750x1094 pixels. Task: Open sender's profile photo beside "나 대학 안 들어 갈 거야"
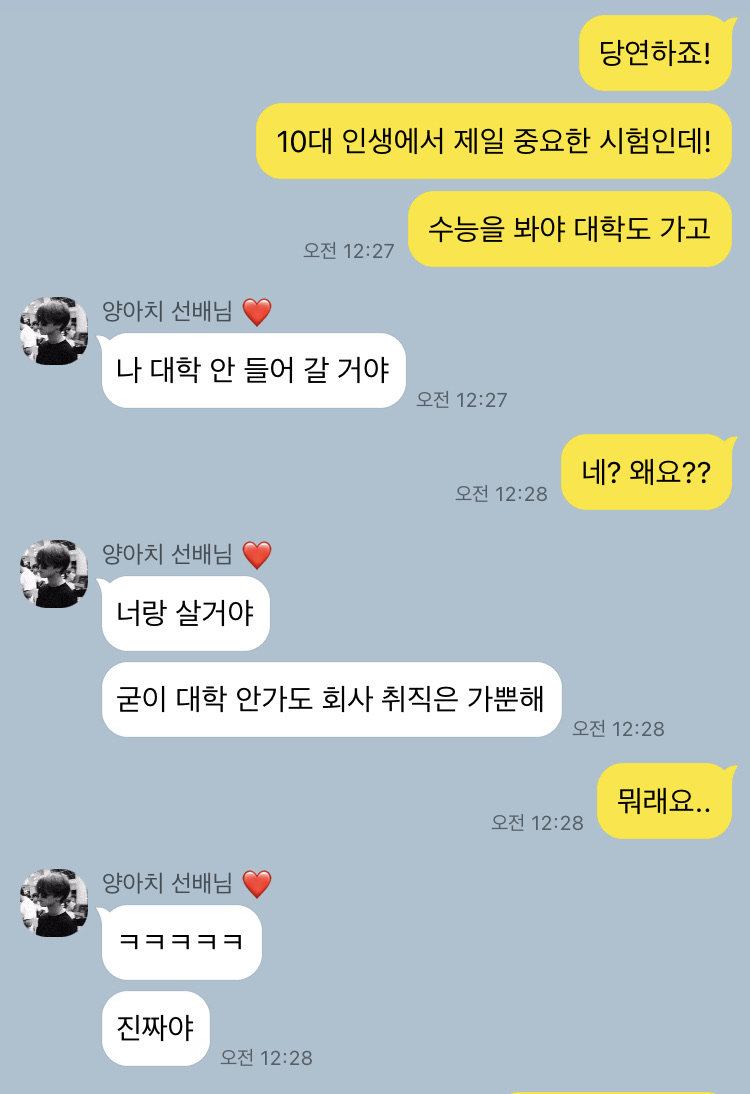(54, 331)
